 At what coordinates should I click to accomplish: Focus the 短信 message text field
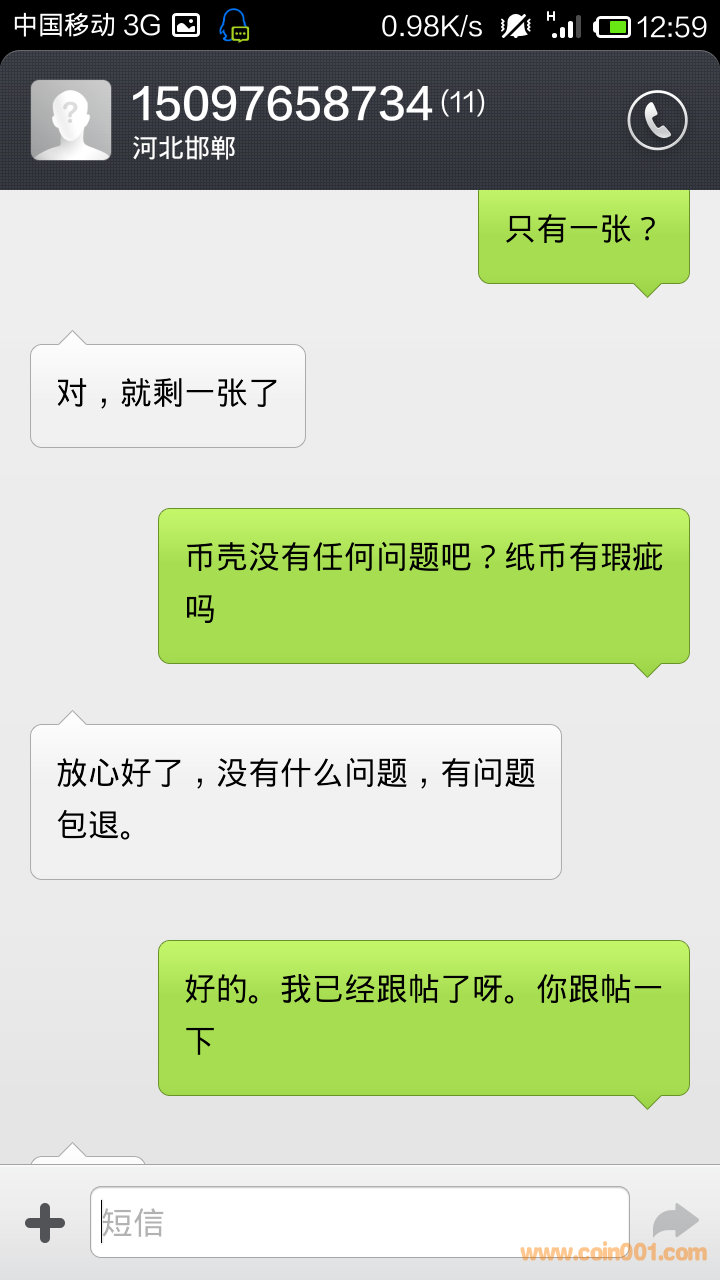click(x=360, y=1222)
